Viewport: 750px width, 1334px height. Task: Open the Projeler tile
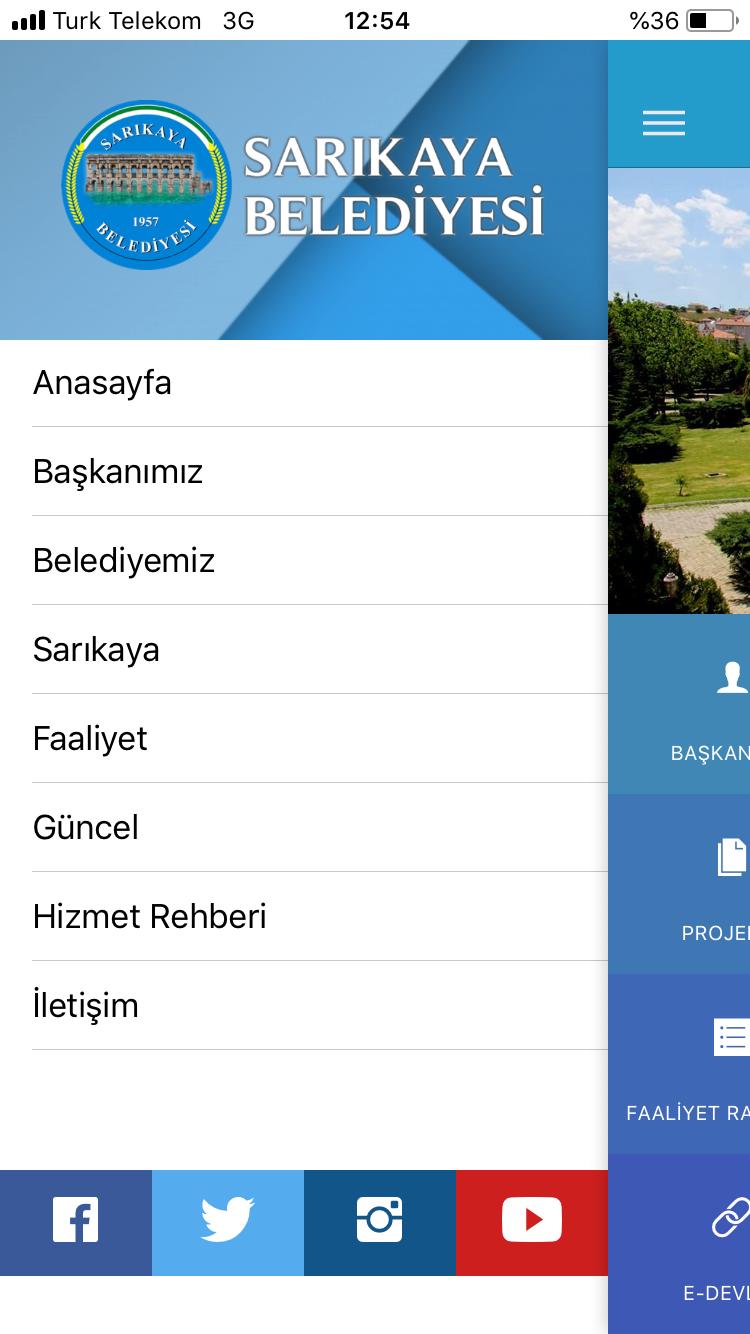[700, 884]
